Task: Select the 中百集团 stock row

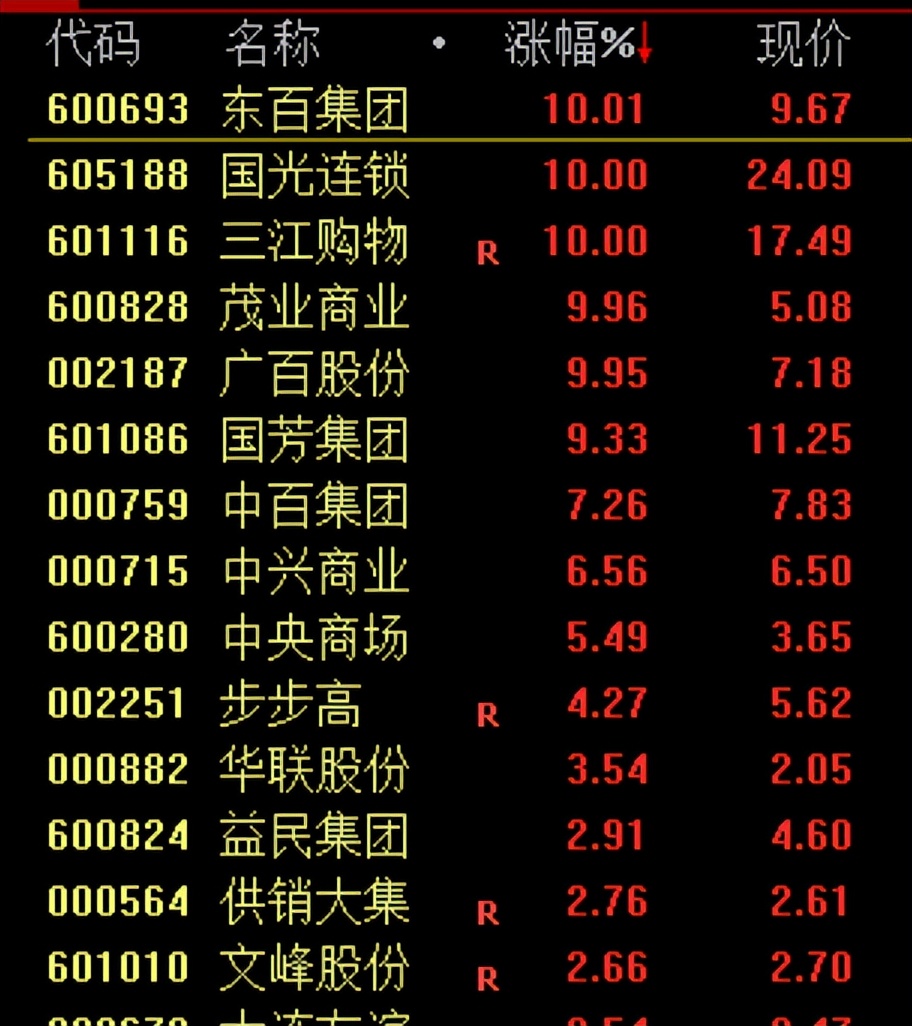Action: tap(314, 505)
